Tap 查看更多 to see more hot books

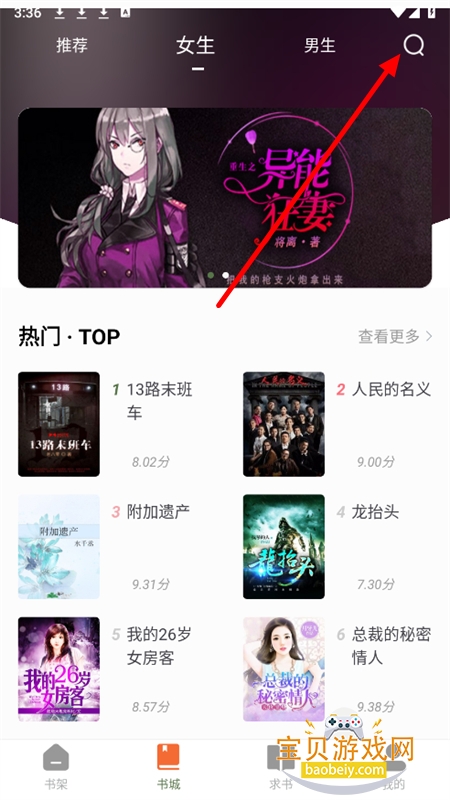pos(395,336)
